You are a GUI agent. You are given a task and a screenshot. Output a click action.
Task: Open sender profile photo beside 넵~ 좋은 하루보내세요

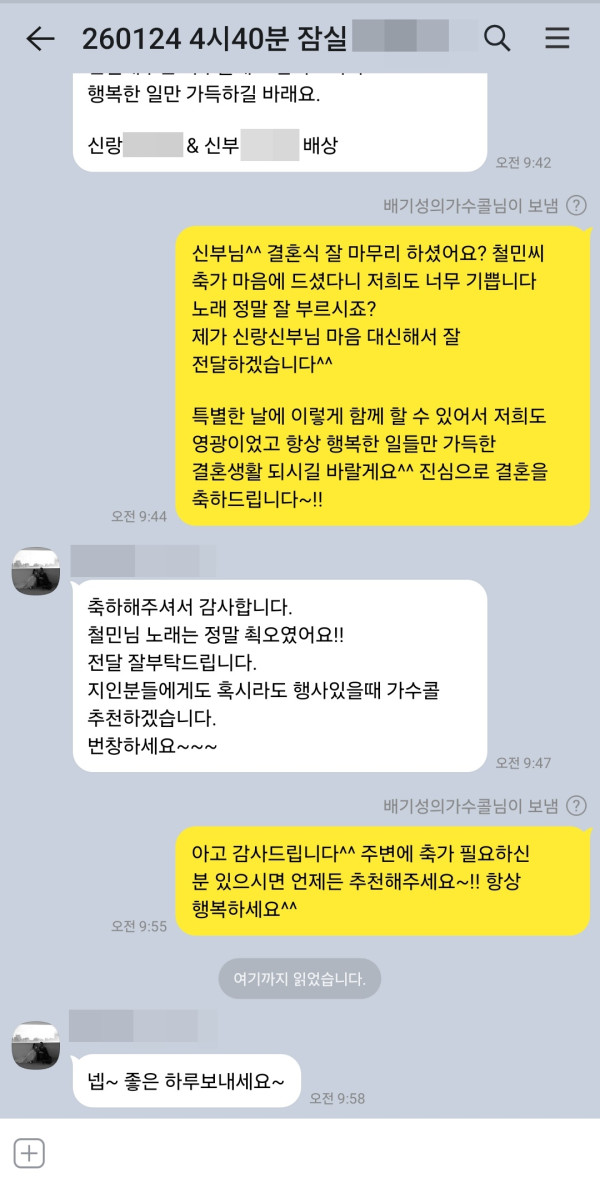click(x=35, y=1046)
